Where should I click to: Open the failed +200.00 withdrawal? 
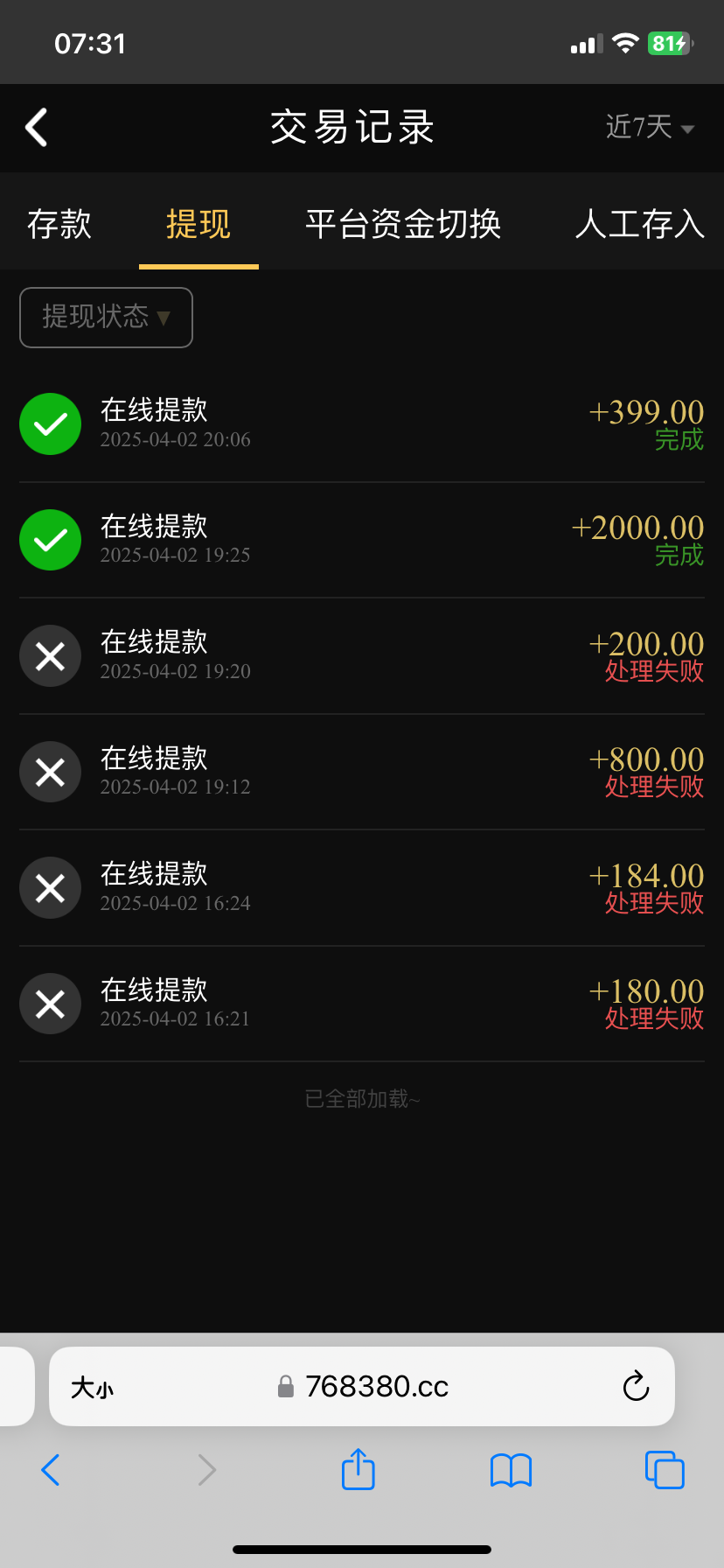pyautogui.click(x=362, y=655)
